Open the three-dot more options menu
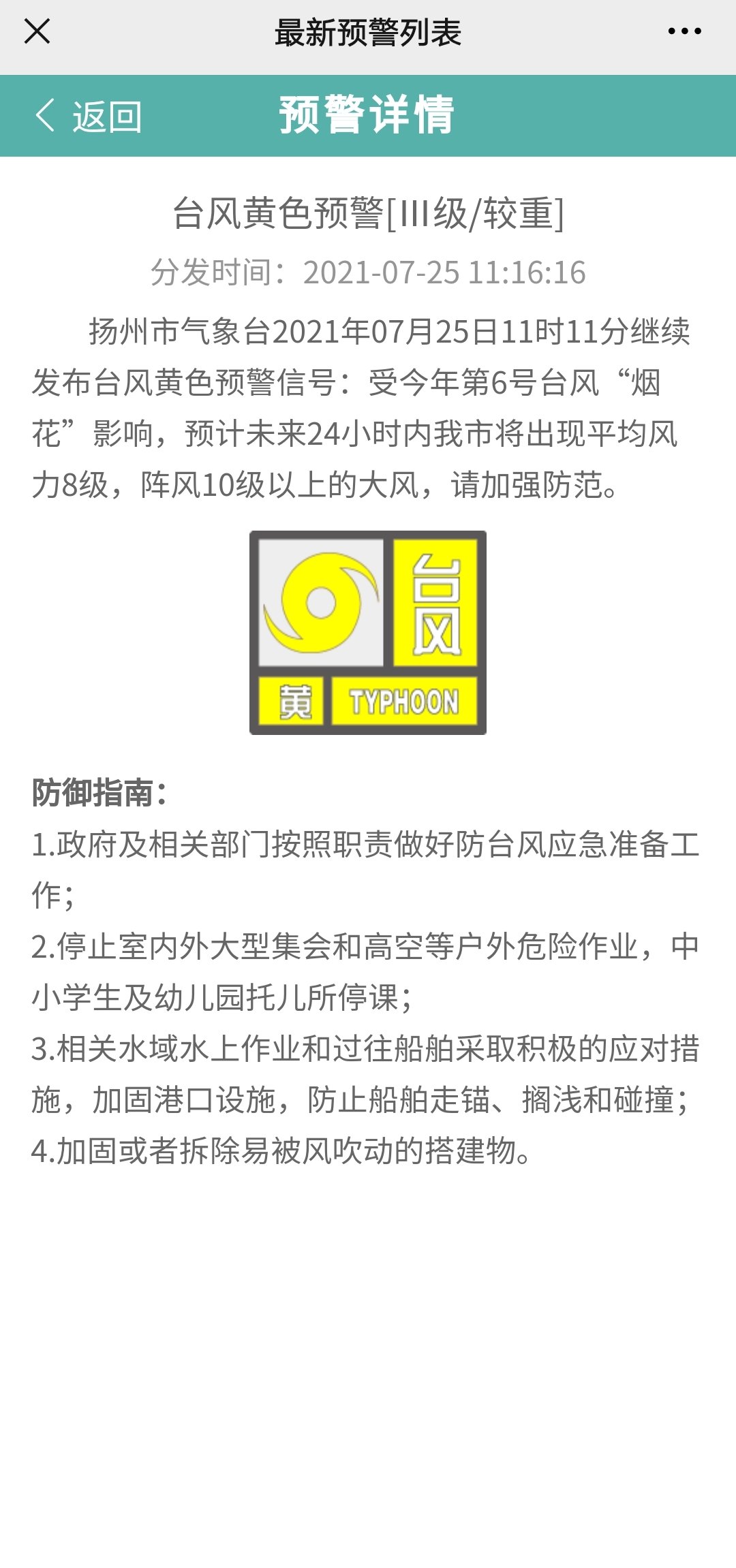The width and height of the screenshot is (736, 1568). (684, 31)
